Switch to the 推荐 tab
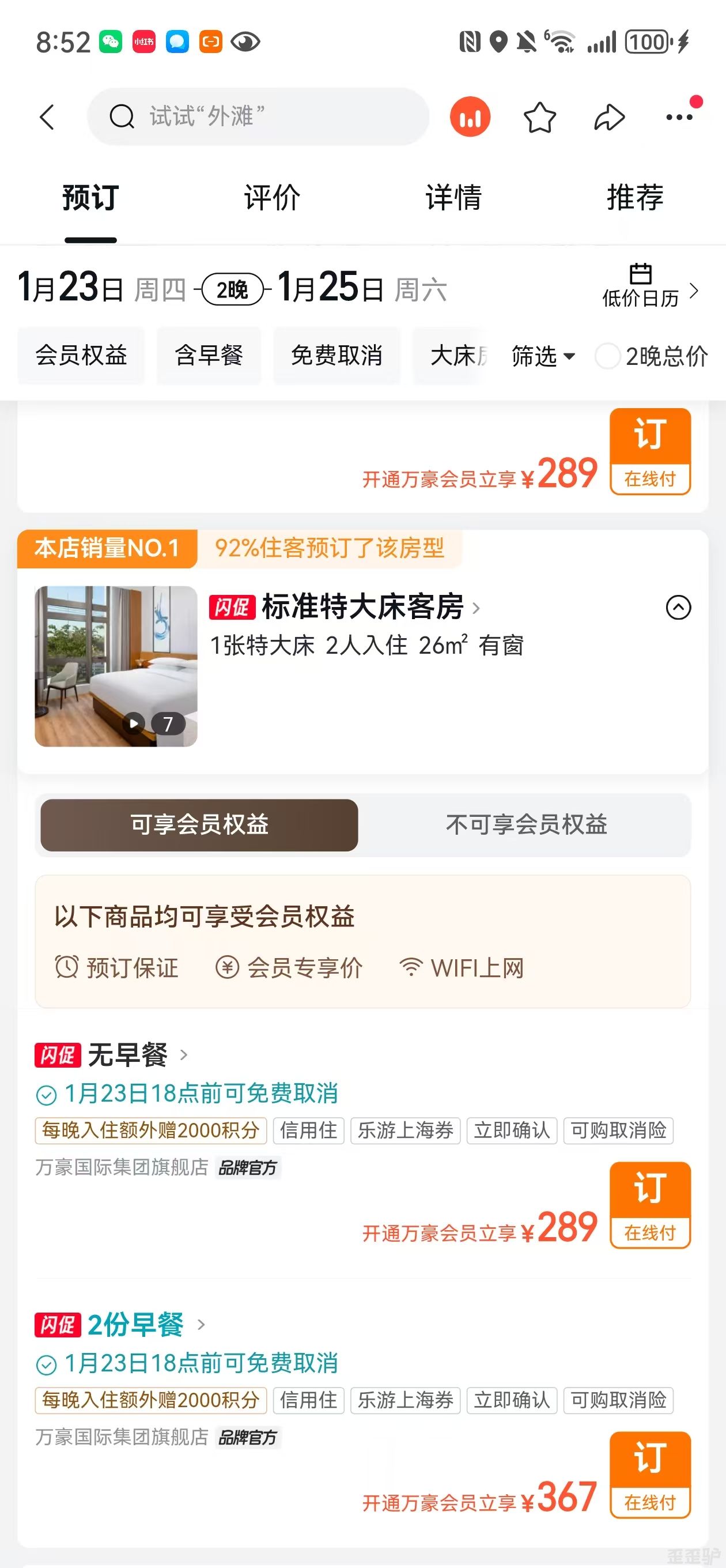Screen dimensions: 726x1568 point(635,198)
